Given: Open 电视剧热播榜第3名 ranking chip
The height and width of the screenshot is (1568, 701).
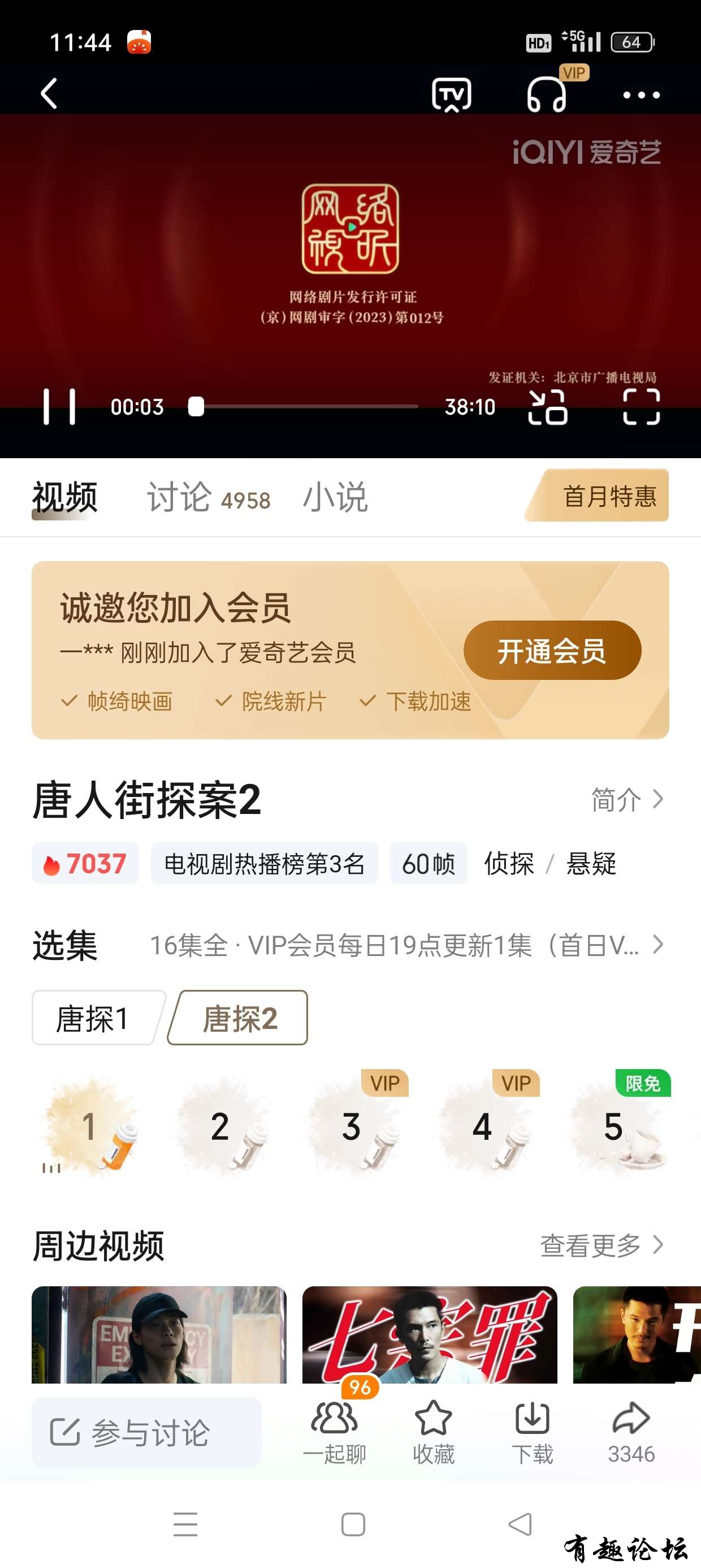Looking at the screenshot, I should [x=264, y=863].
